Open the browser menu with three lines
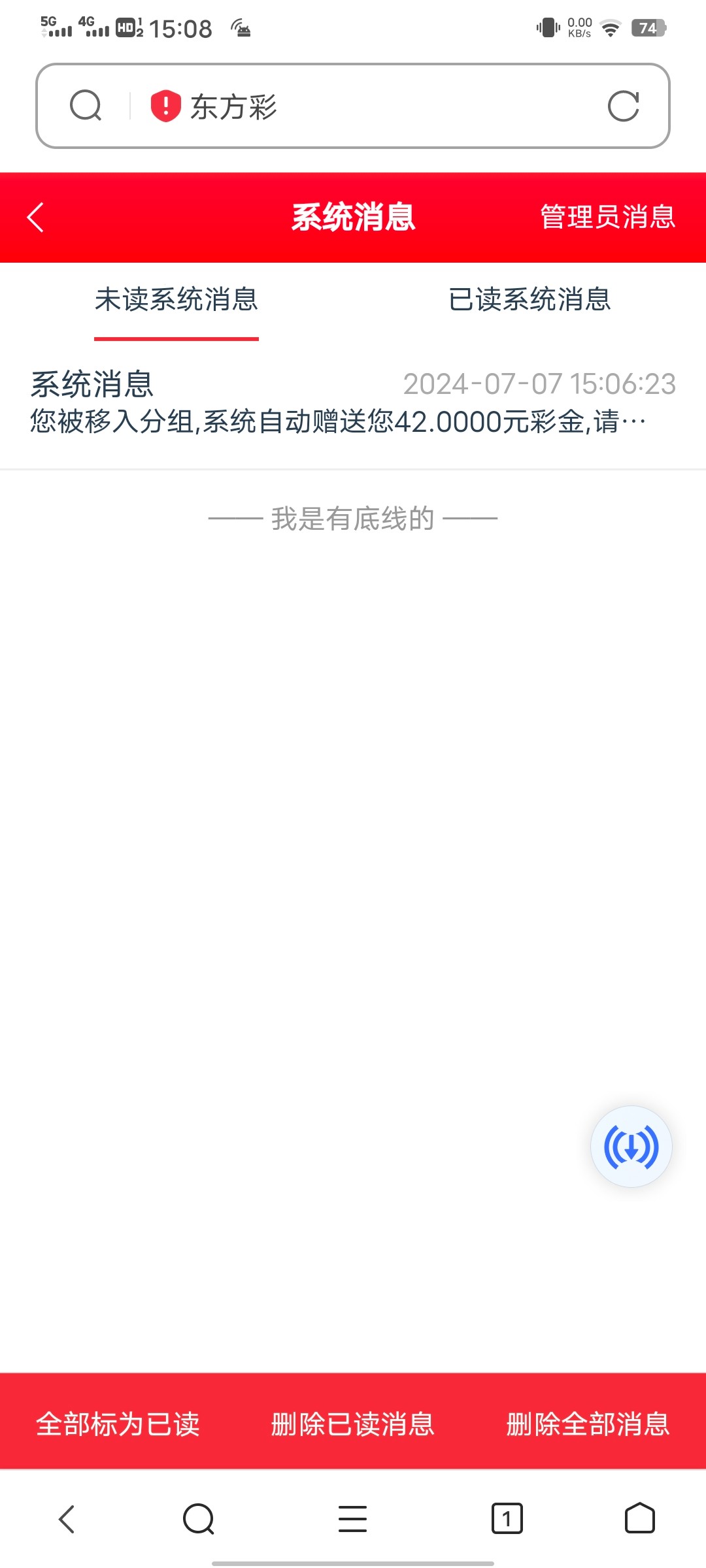This screenshot has width=706, height=1568. (x=353, y=1519)
